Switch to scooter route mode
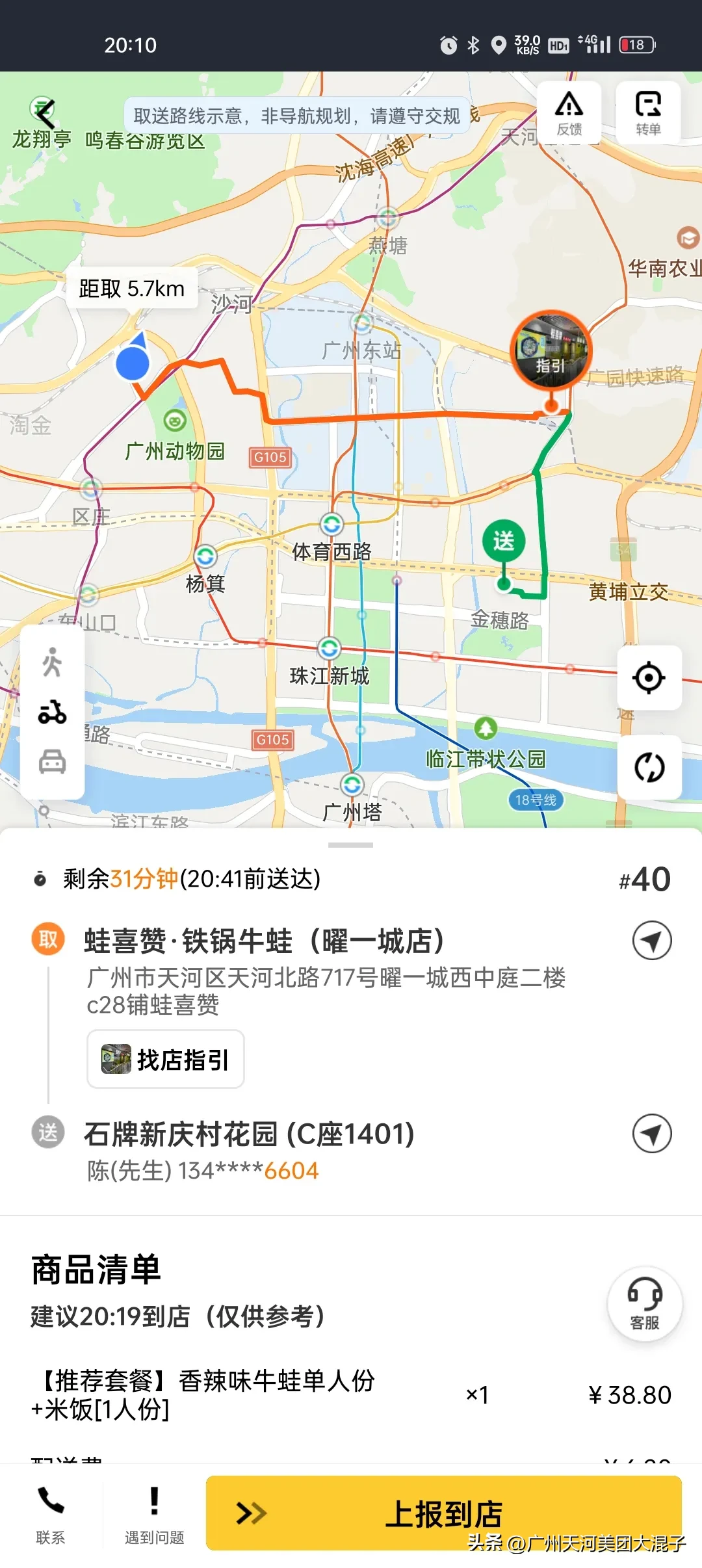The width and height of the screenshot is (702, 1568). tap(52, 712)
